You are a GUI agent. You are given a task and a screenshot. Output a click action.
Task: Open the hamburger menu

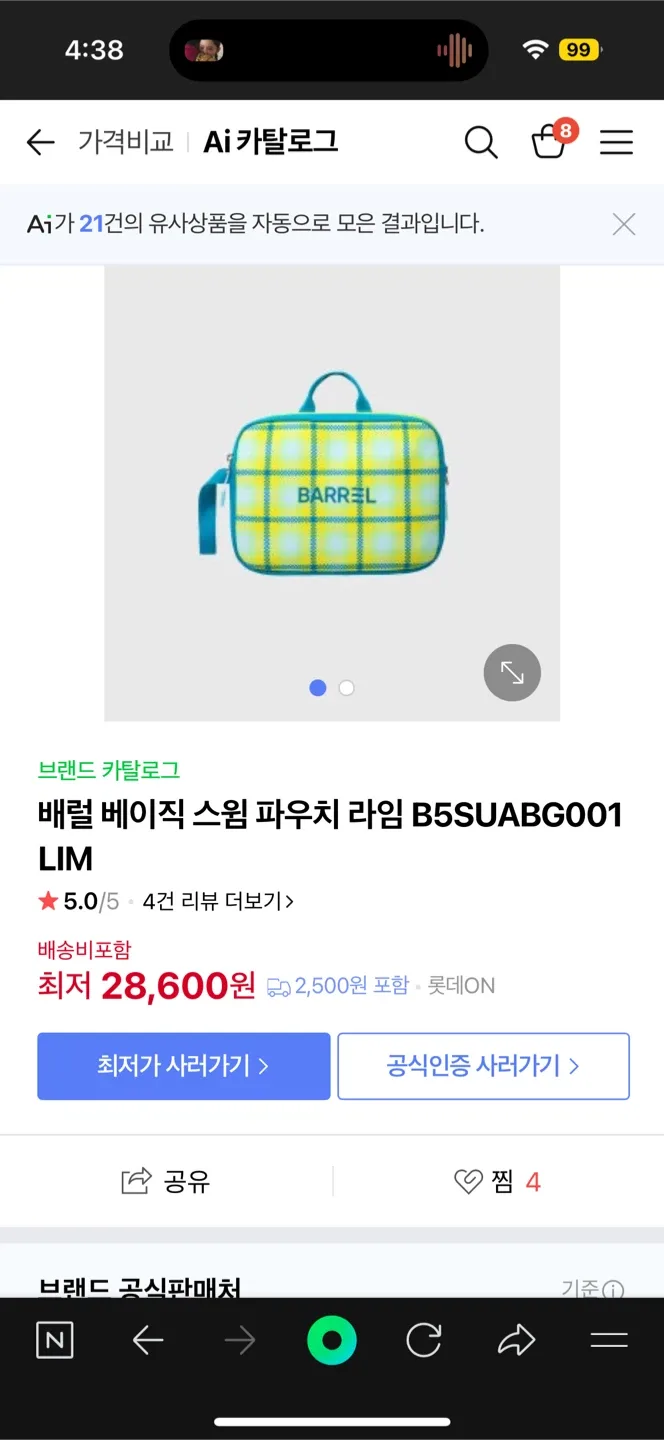[616, 142]
